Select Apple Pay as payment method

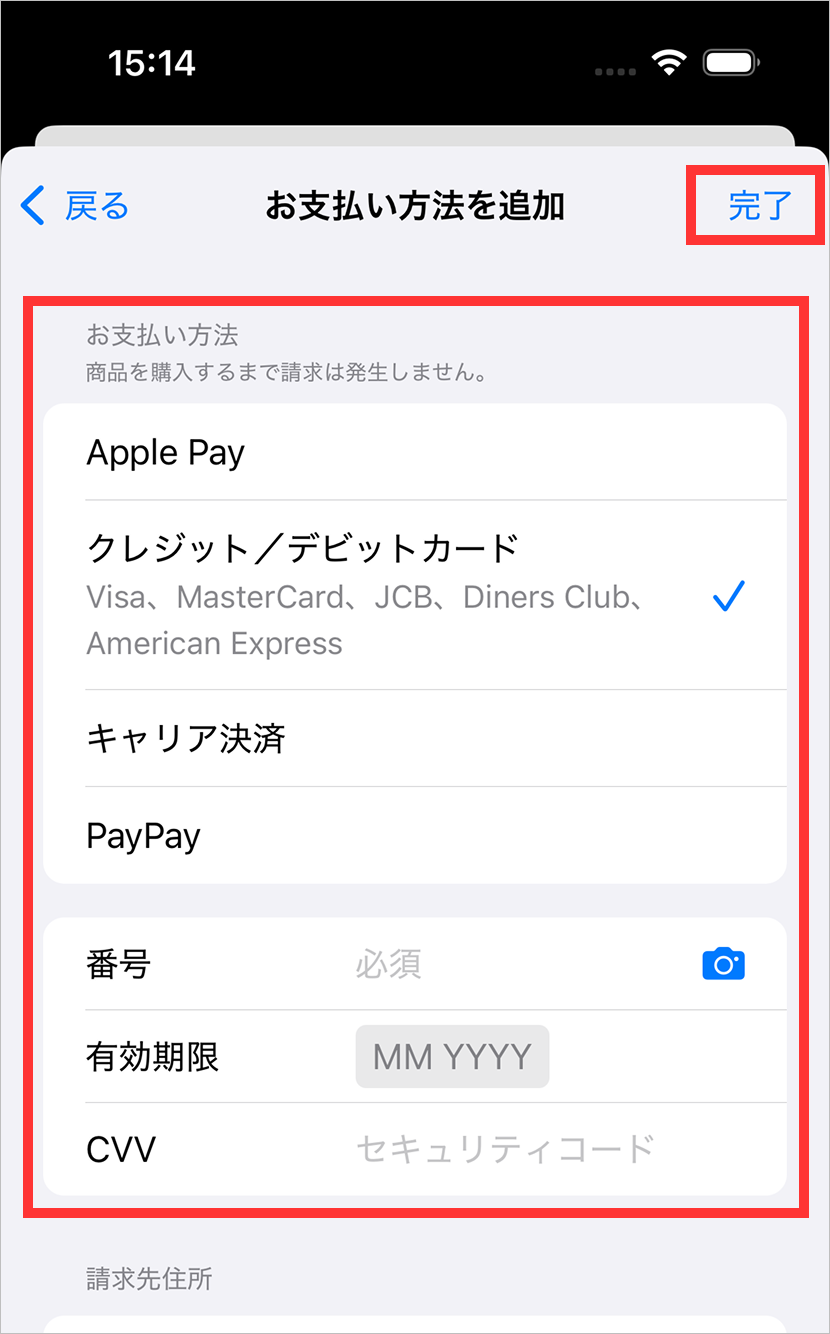(x=414, y=453)
